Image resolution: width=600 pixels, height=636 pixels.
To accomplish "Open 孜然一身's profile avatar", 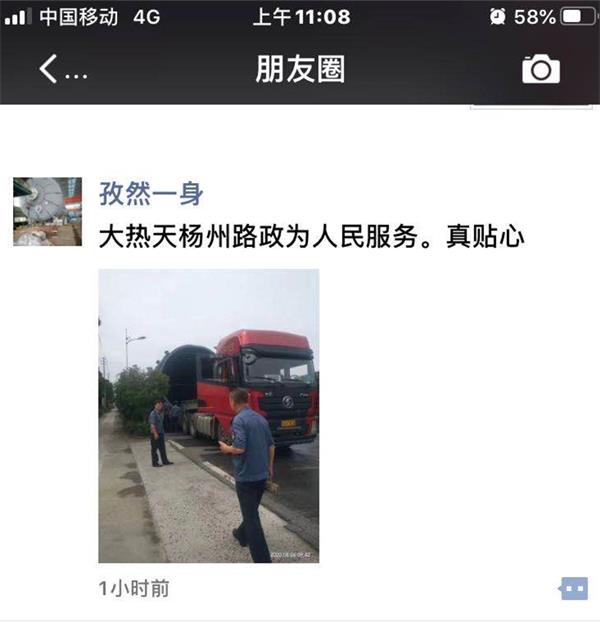I will coord(47,212).
